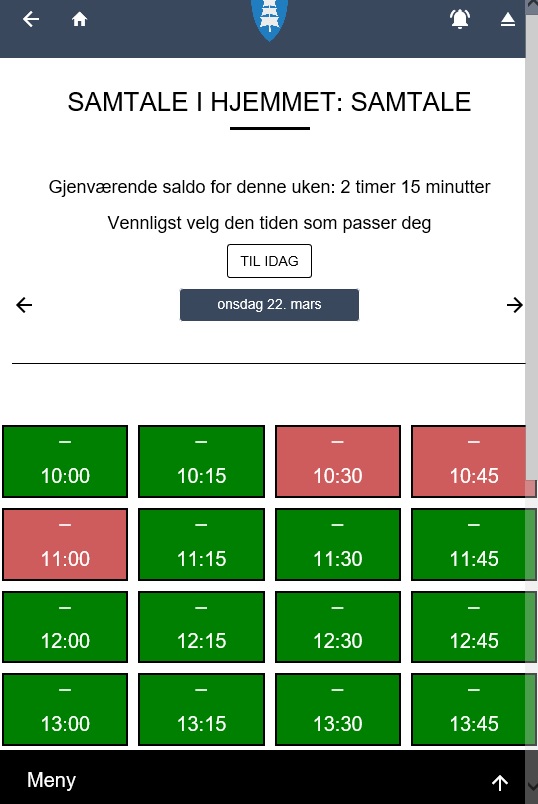Image resolution: width=538 pixels, height=804 pixels.
Task: Book the 11:30 time slot
Action: click(338, 545)
